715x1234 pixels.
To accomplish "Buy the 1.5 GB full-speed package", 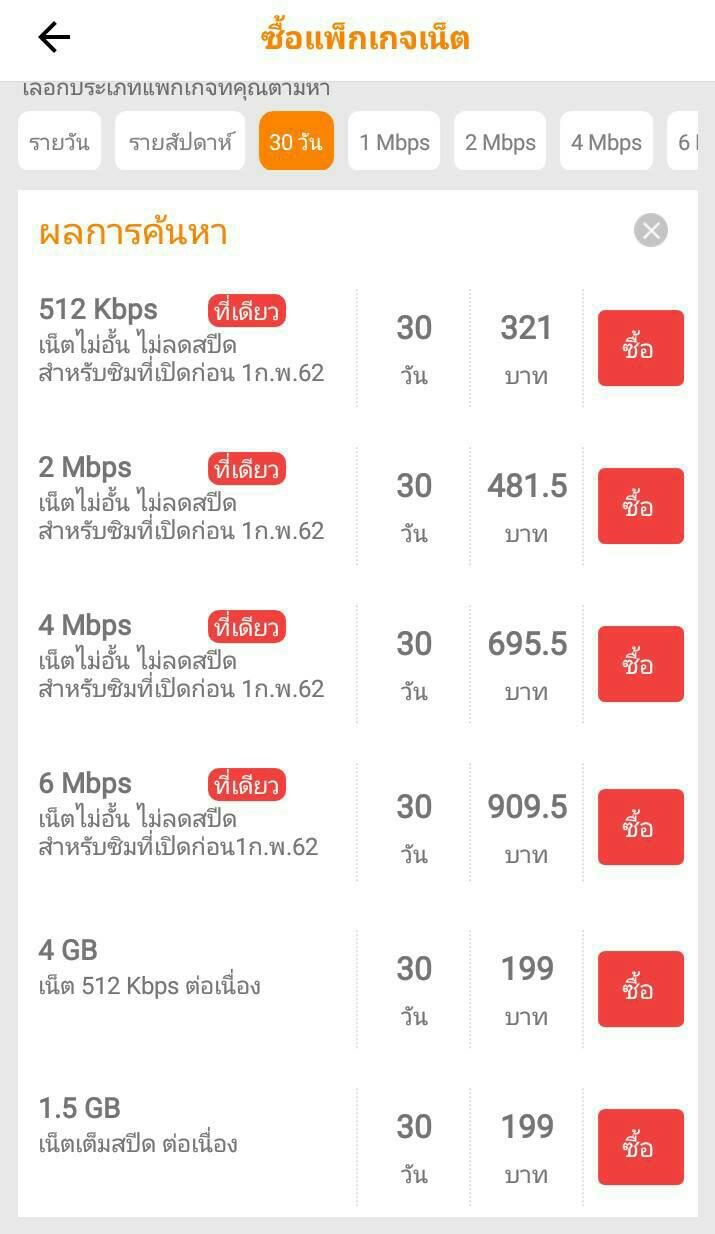I will pyautogui.click(x=640, y=1147).
